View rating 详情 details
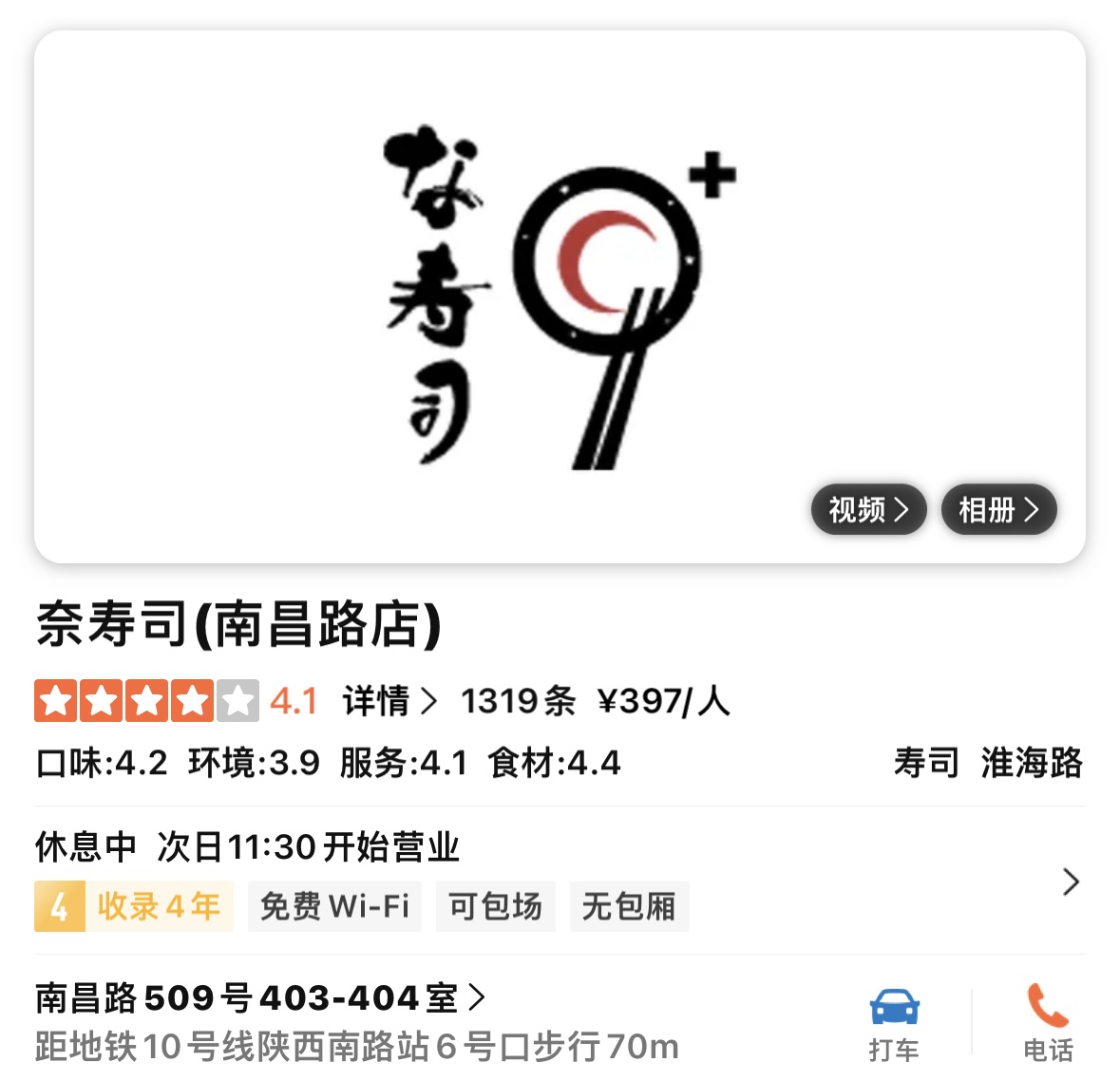 [x=389, y=701]
